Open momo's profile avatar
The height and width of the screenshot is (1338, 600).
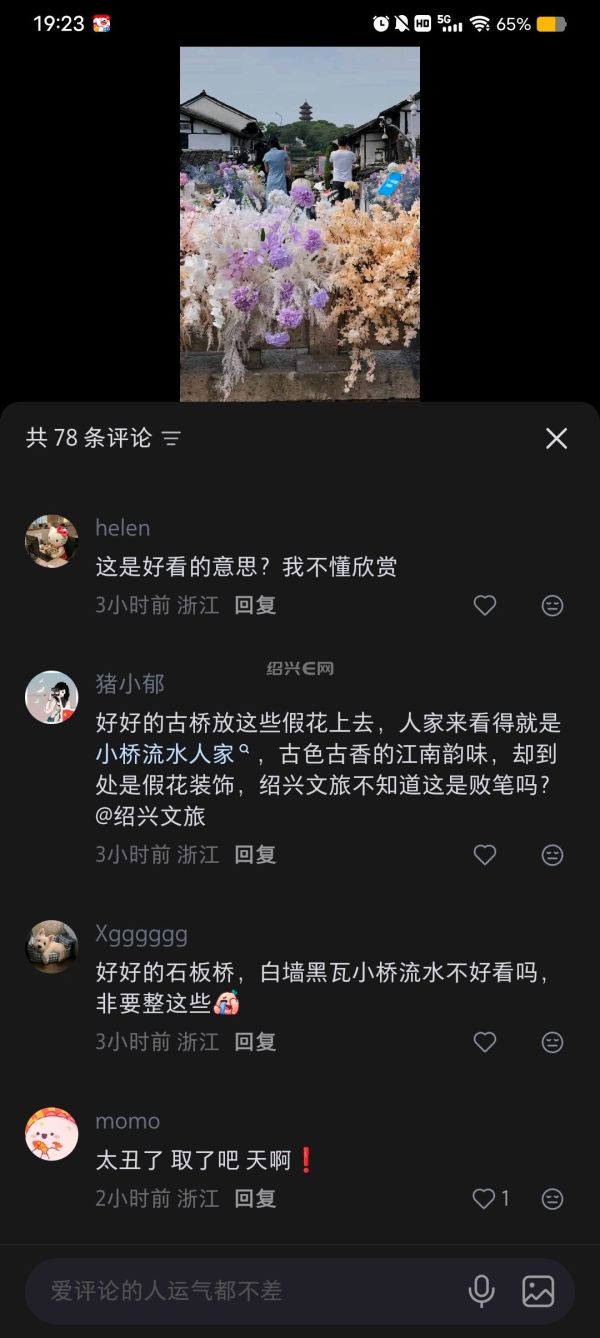(x=51, y=1133)
